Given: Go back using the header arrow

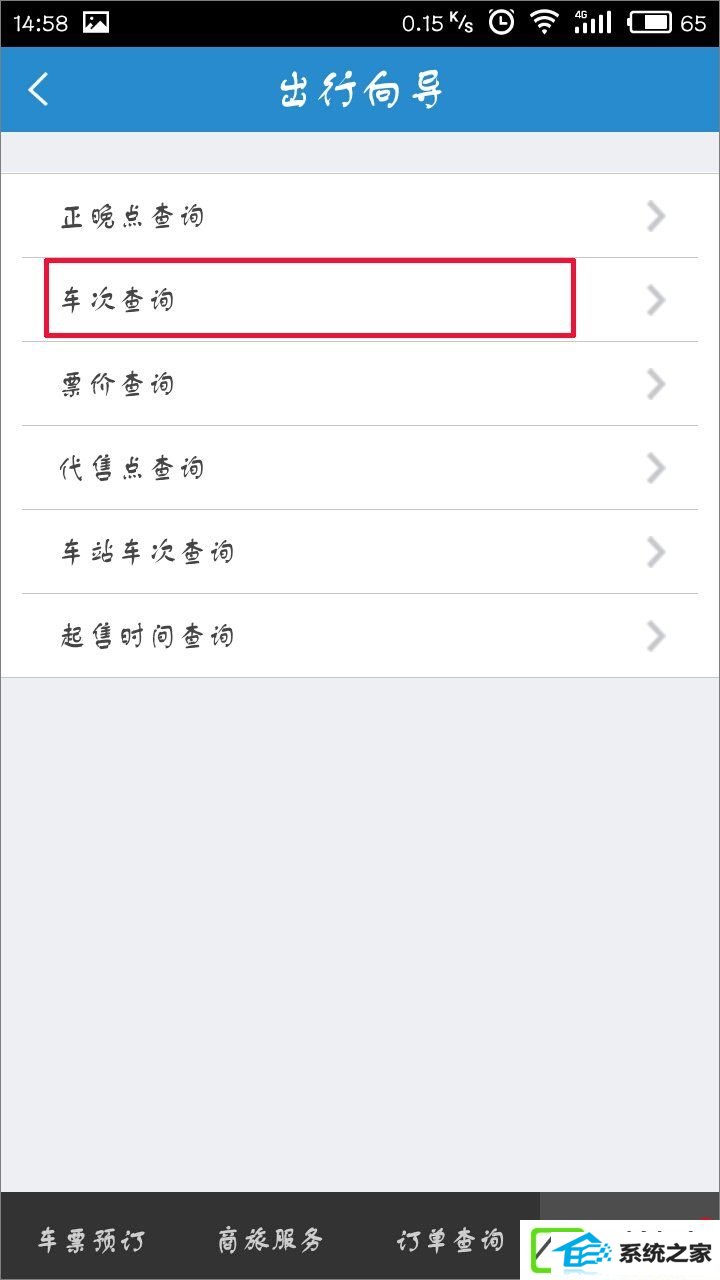Looking at the screenshot, I should [38, 89].
